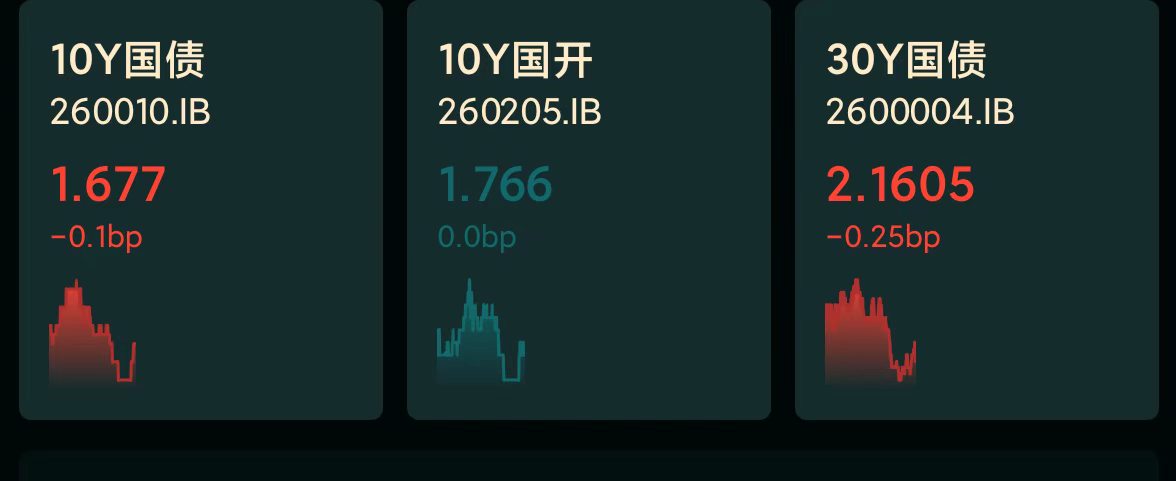Open the 10Y国债 260010.IB card

pos(201,209)
